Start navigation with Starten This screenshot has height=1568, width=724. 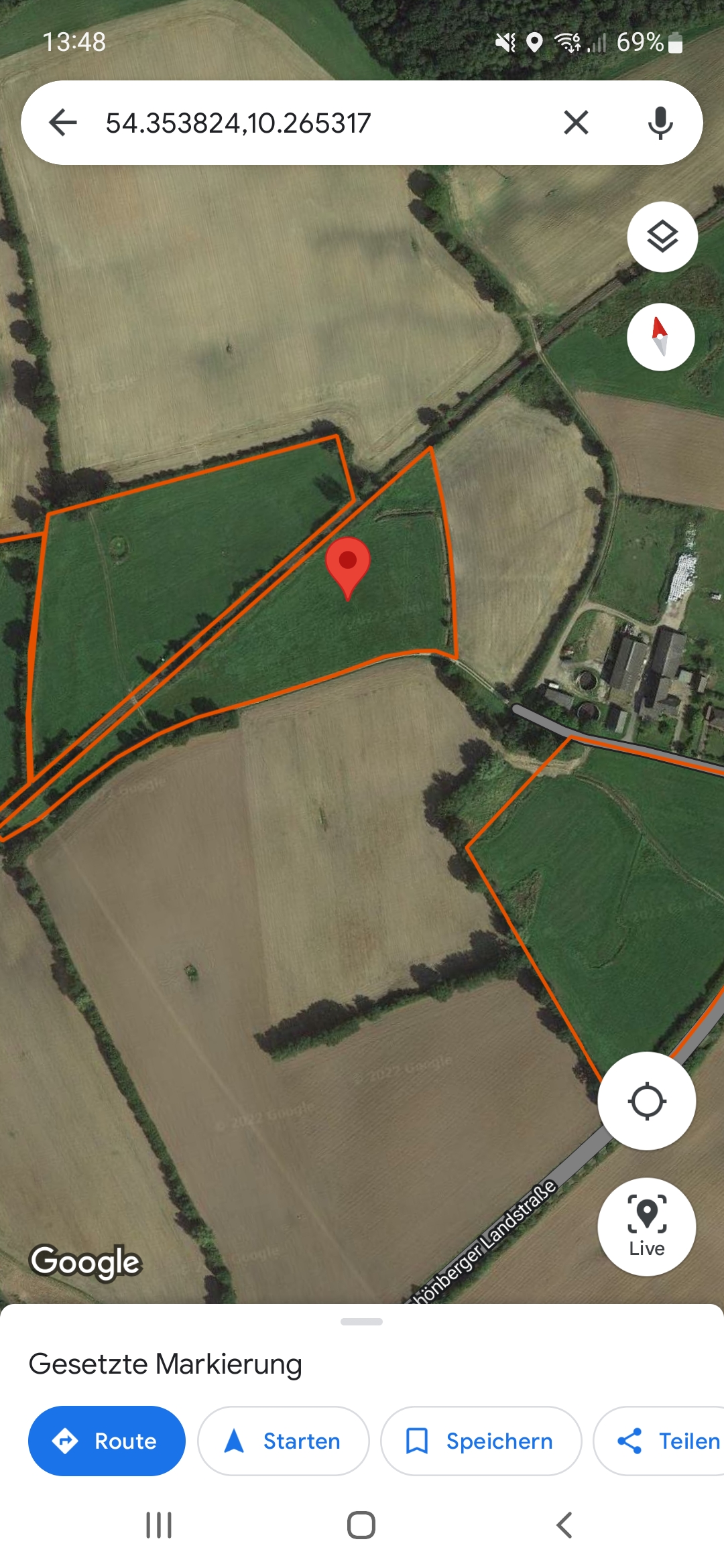[284, 1441]
